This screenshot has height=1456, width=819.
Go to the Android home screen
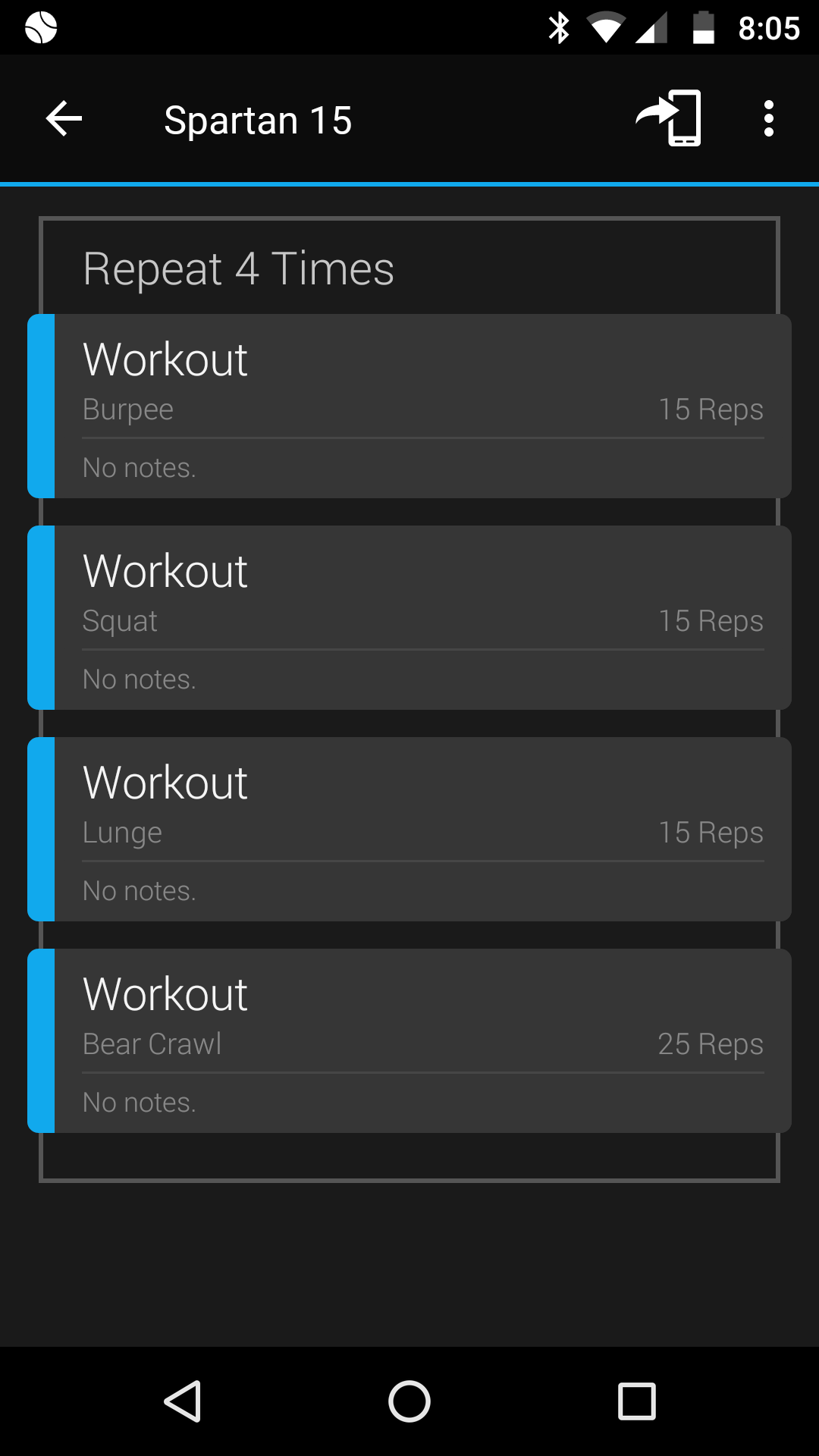(x=409, y=1401)
